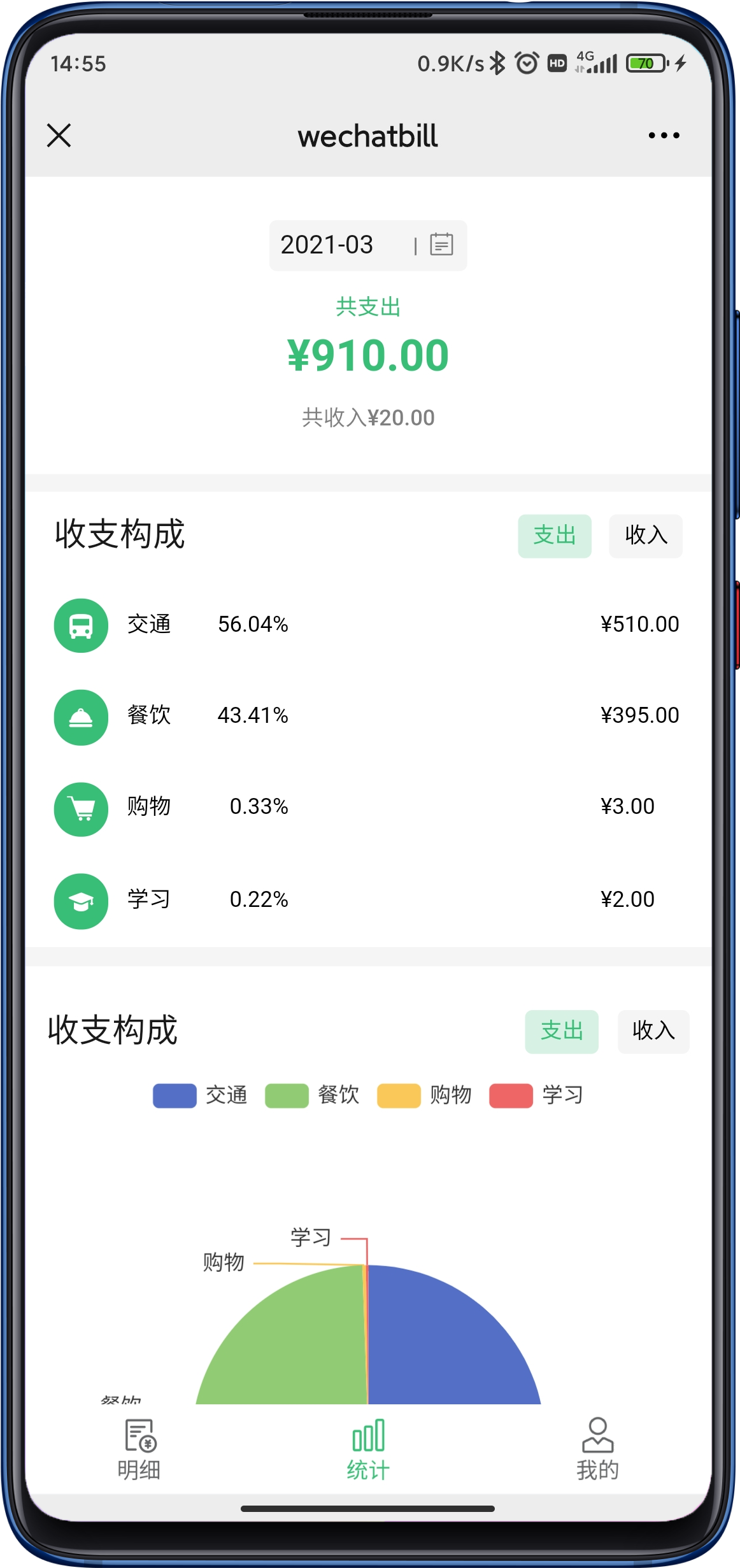Select 收入 tab above the category list
The image size is (740, 1568).
646,536
